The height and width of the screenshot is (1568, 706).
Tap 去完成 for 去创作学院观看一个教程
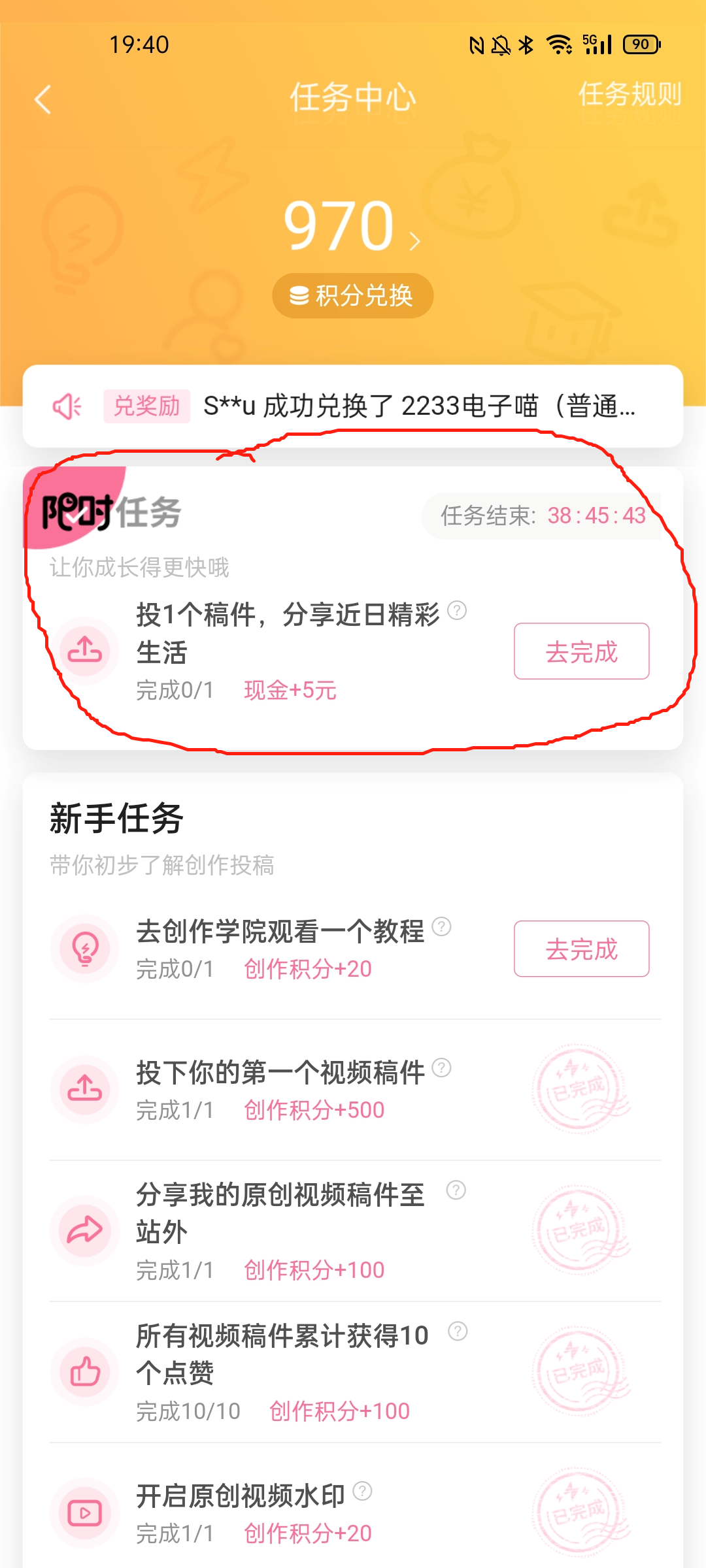coord(581,949)
